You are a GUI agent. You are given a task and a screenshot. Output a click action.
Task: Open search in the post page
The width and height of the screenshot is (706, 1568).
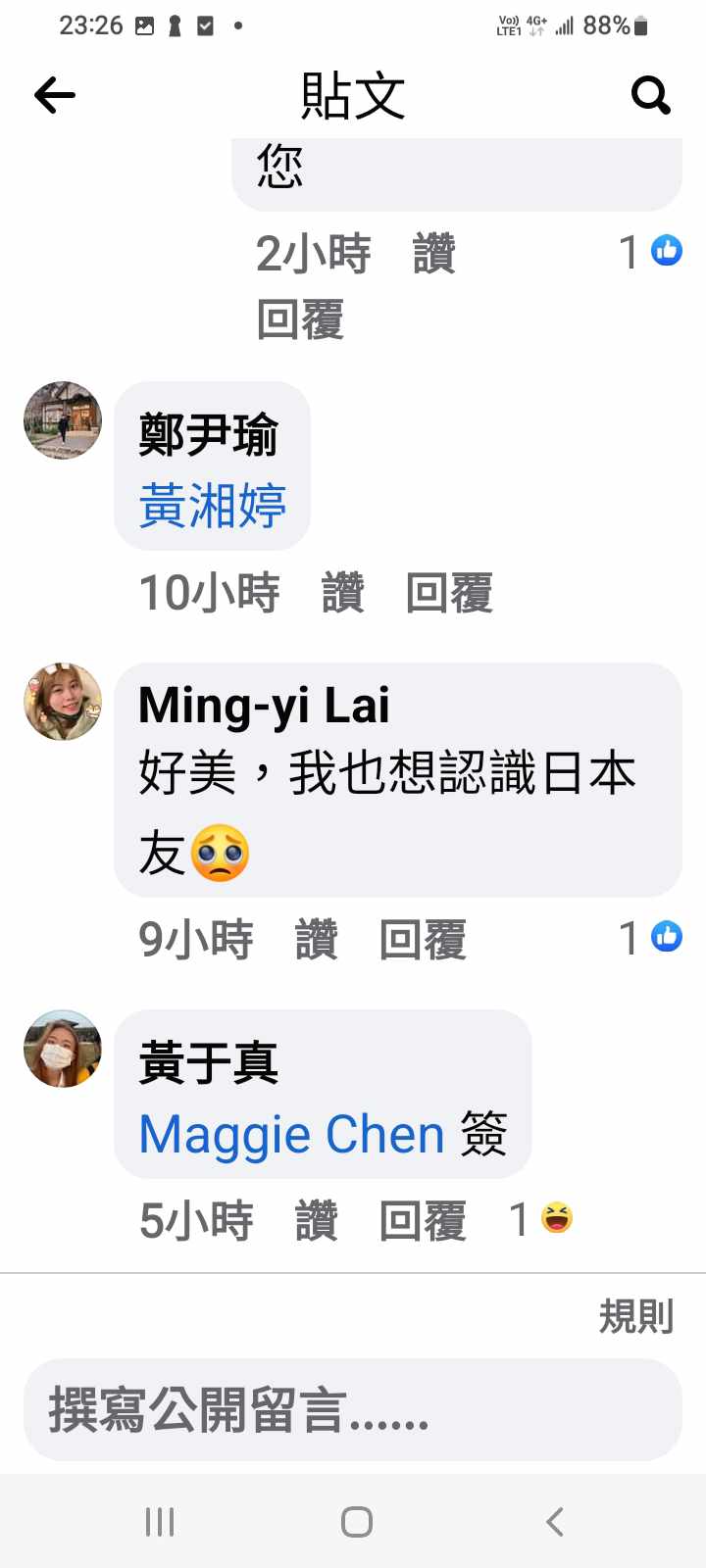650,95
